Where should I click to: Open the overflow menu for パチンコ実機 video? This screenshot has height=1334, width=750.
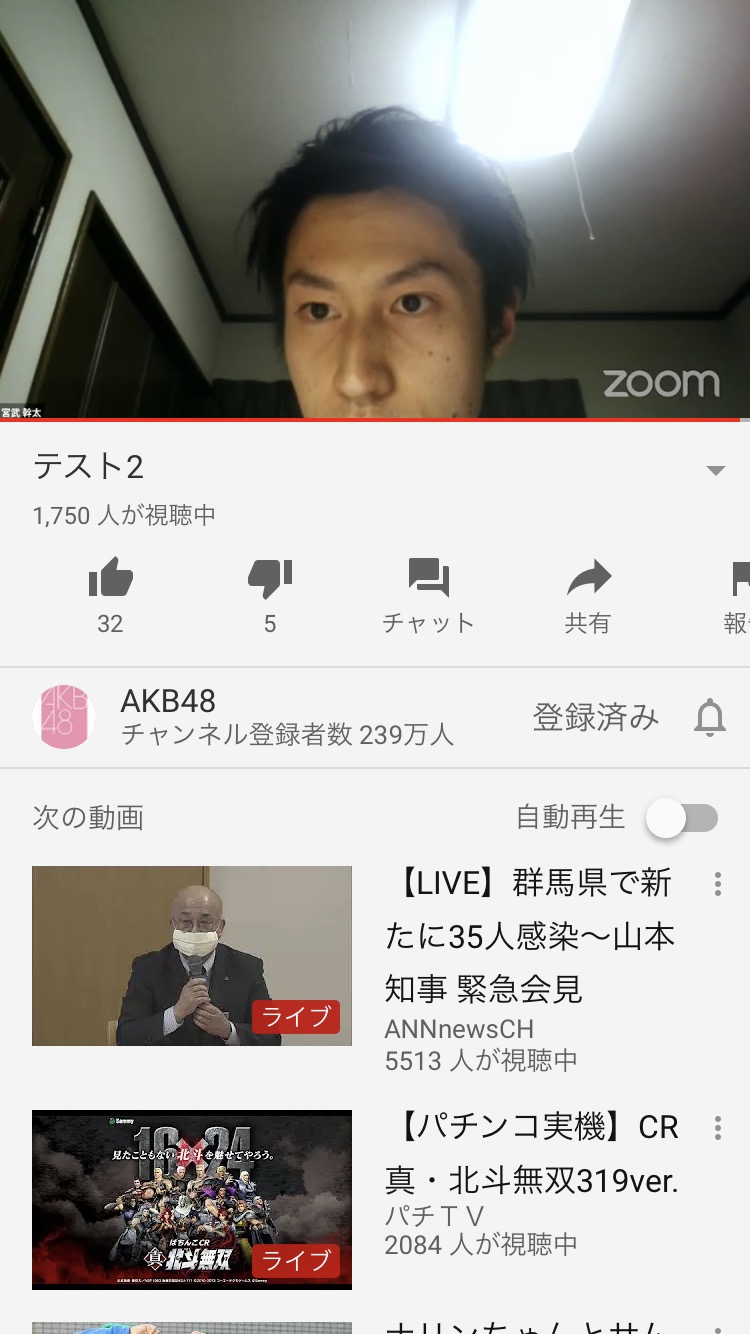(717, 1128)
